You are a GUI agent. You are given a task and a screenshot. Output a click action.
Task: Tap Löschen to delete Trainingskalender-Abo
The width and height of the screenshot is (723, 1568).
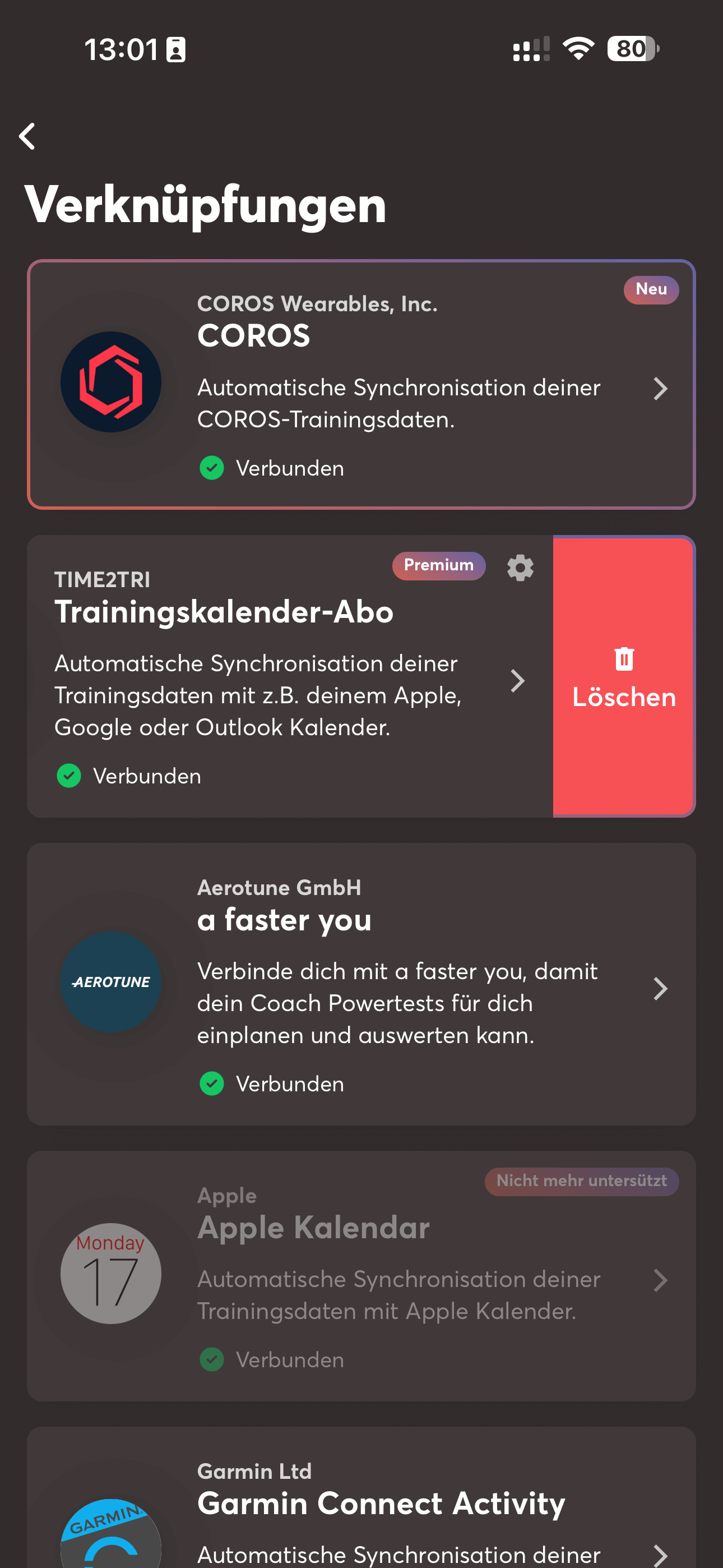623,677
